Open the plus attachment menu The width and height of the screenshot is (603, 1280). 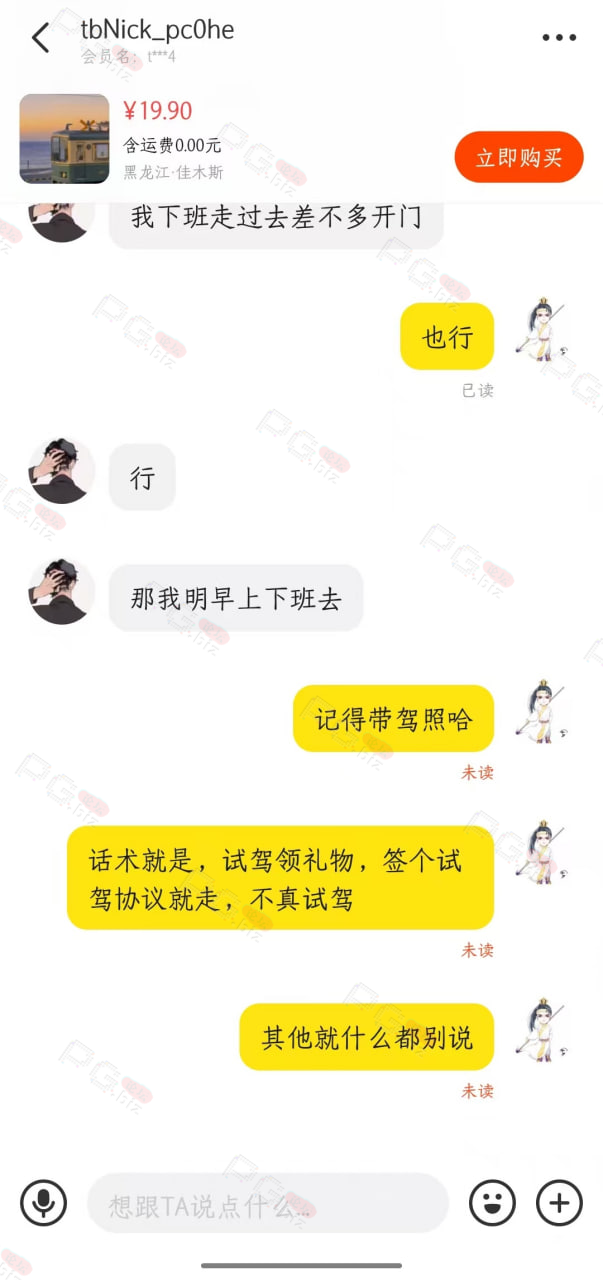pyautogui.click(x=559, y=1202)
